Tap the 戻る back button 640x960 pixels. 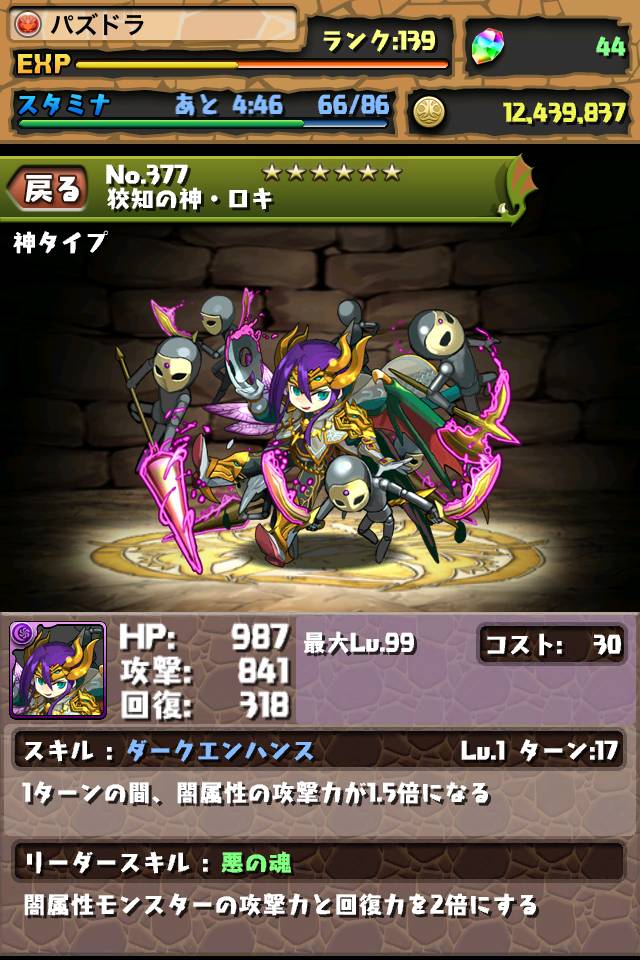click(x=48, y=189)
